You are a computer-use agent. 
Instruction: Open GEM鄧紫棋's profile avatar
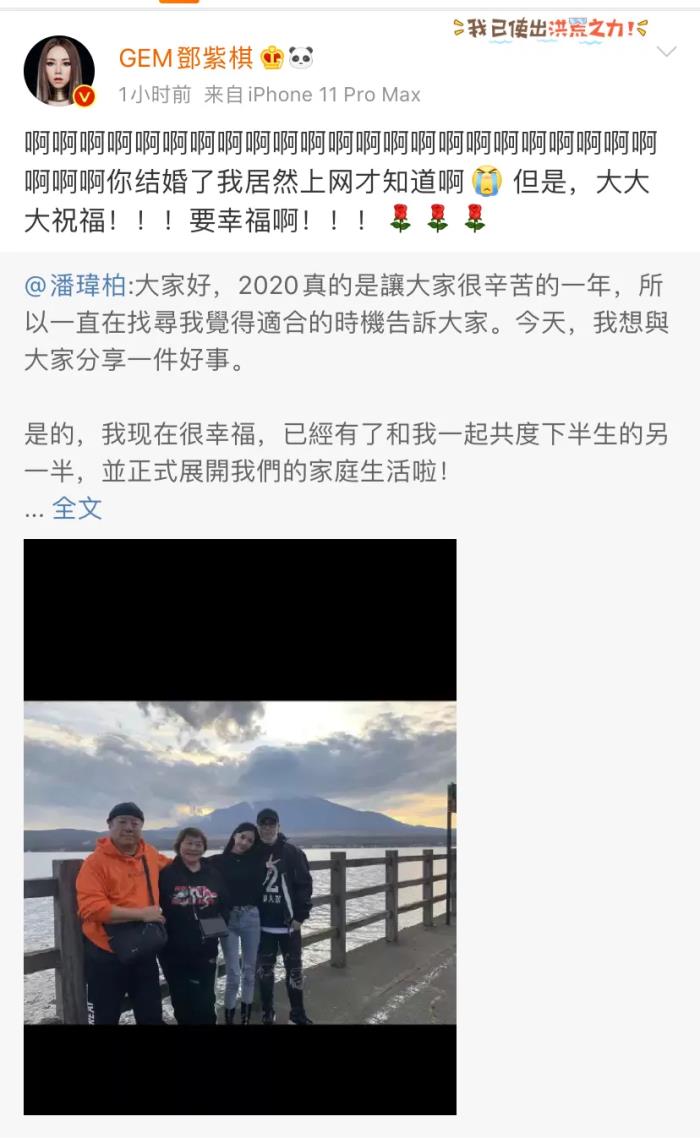pyautogui.click(x=59, y=70)
